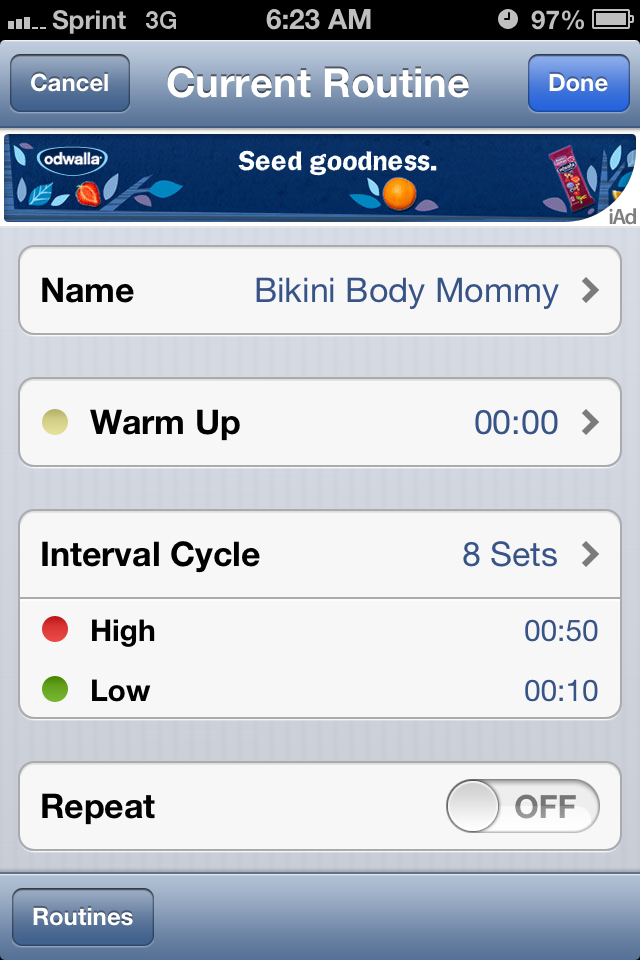
Task: Open the Warm Up time setting
Action: [x=320, y=423]
